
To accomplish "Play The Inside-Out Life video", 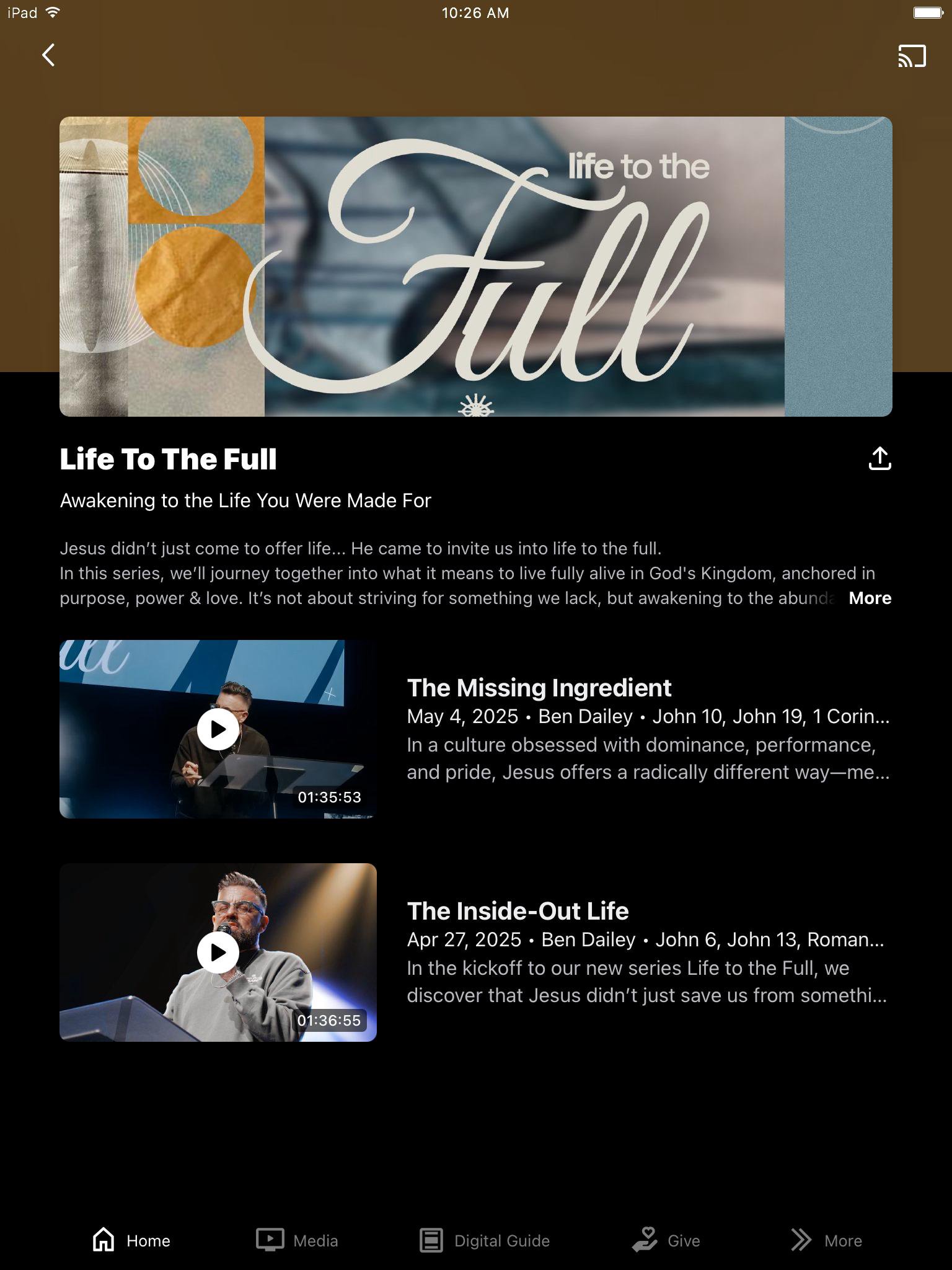I will 218,952.
